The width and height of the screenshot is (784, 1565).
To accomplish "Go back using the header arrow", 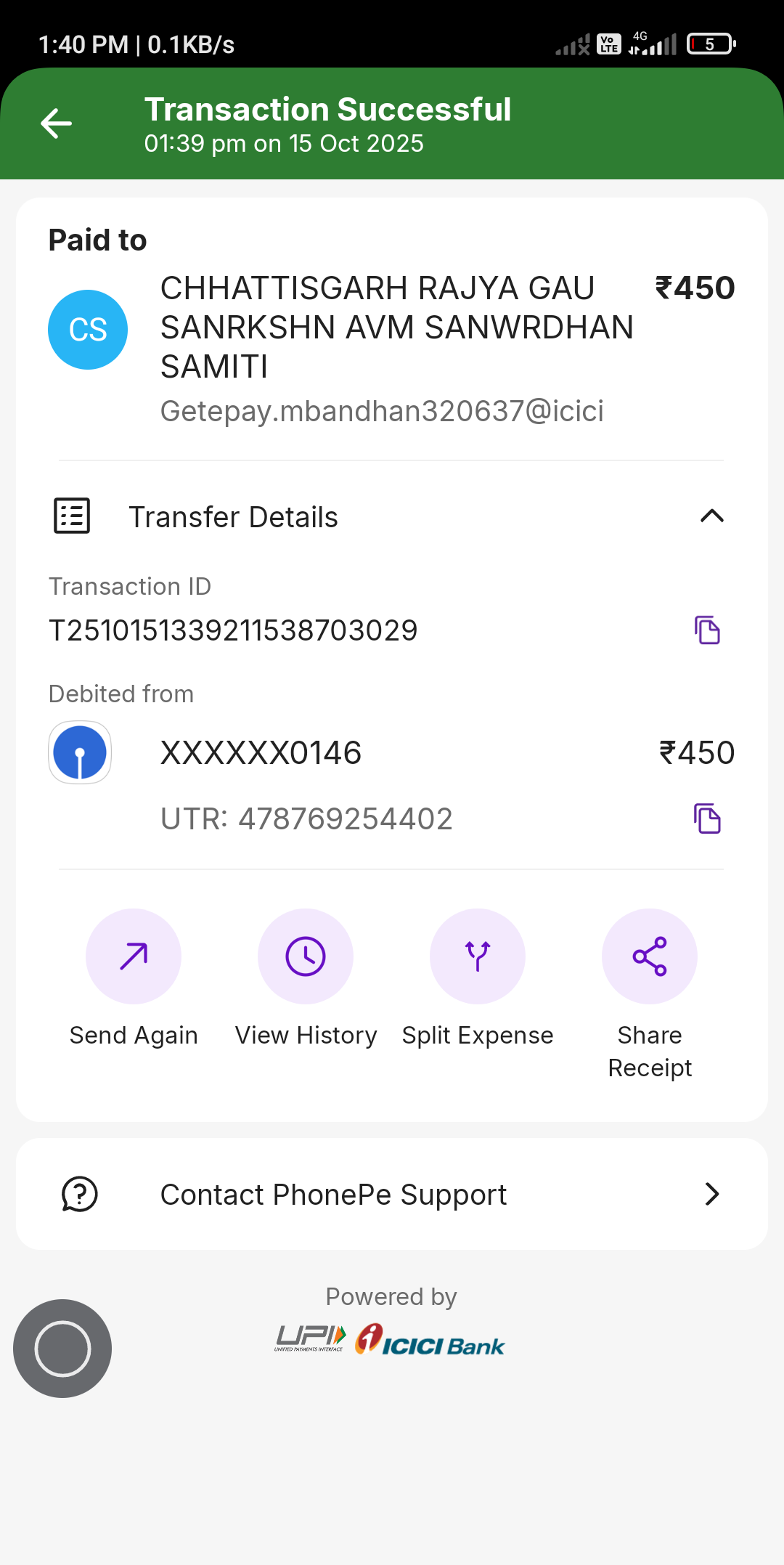I will (57, 123).
